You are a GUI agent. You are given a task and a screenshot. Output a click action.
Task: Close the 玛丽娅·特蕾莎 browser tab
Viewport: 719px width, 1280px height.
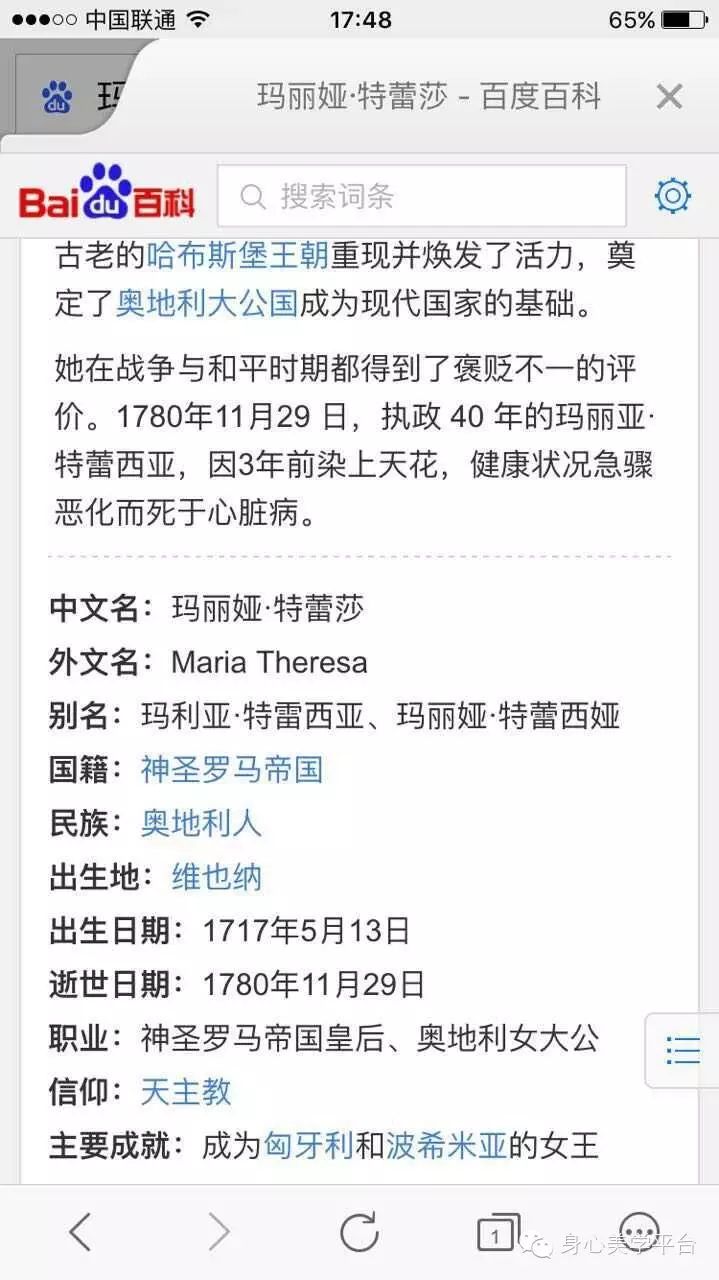668,97
